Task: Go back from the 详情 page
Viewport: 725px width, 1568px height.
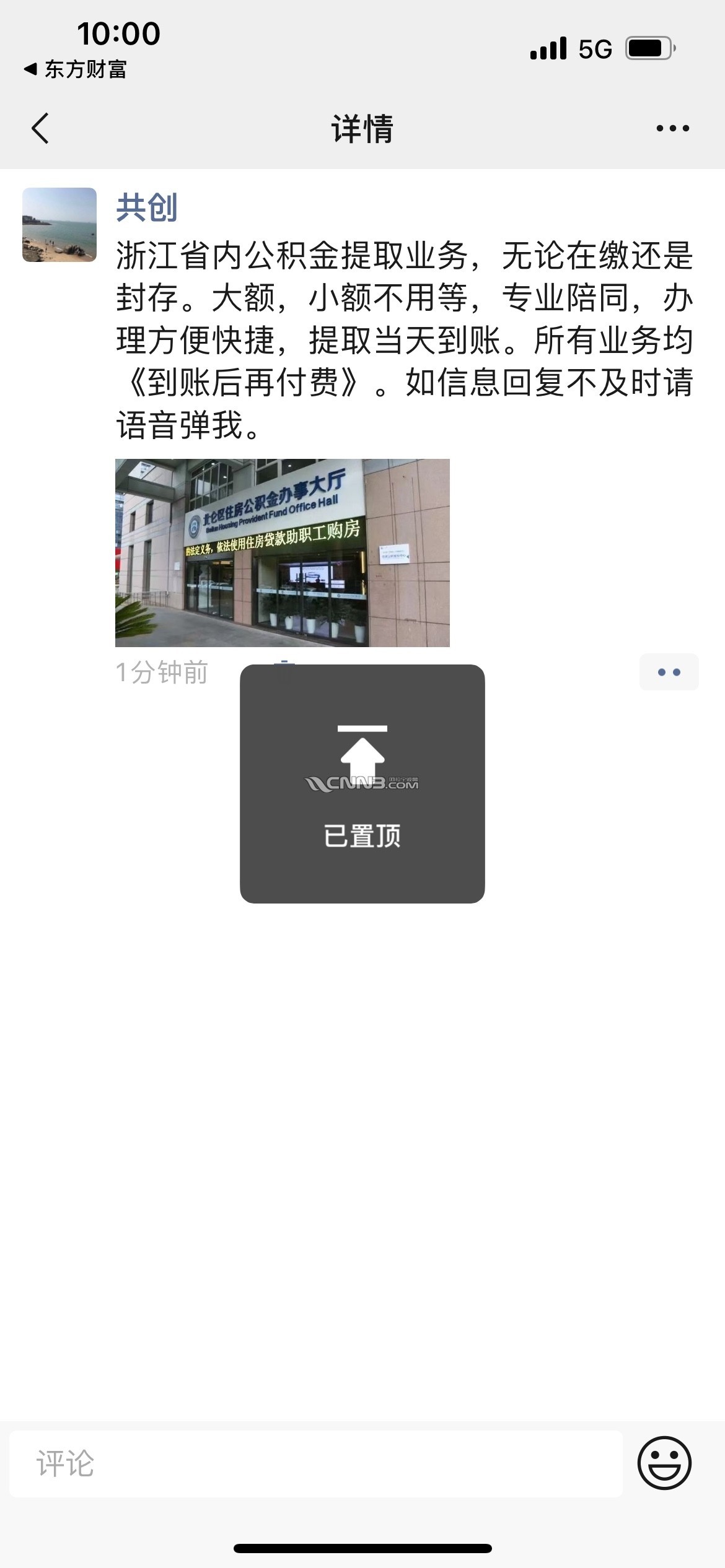Action: point(41,129)
